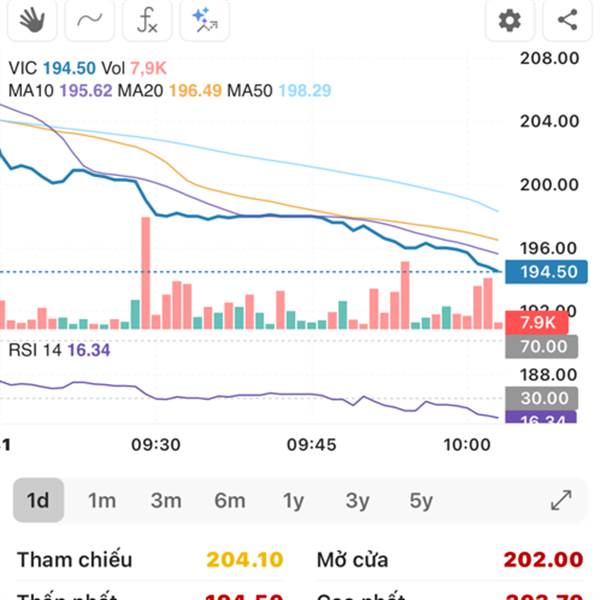Open the AI chart analysis tool
The height and width of the screenshot is (600, 600).
(205, 20)
